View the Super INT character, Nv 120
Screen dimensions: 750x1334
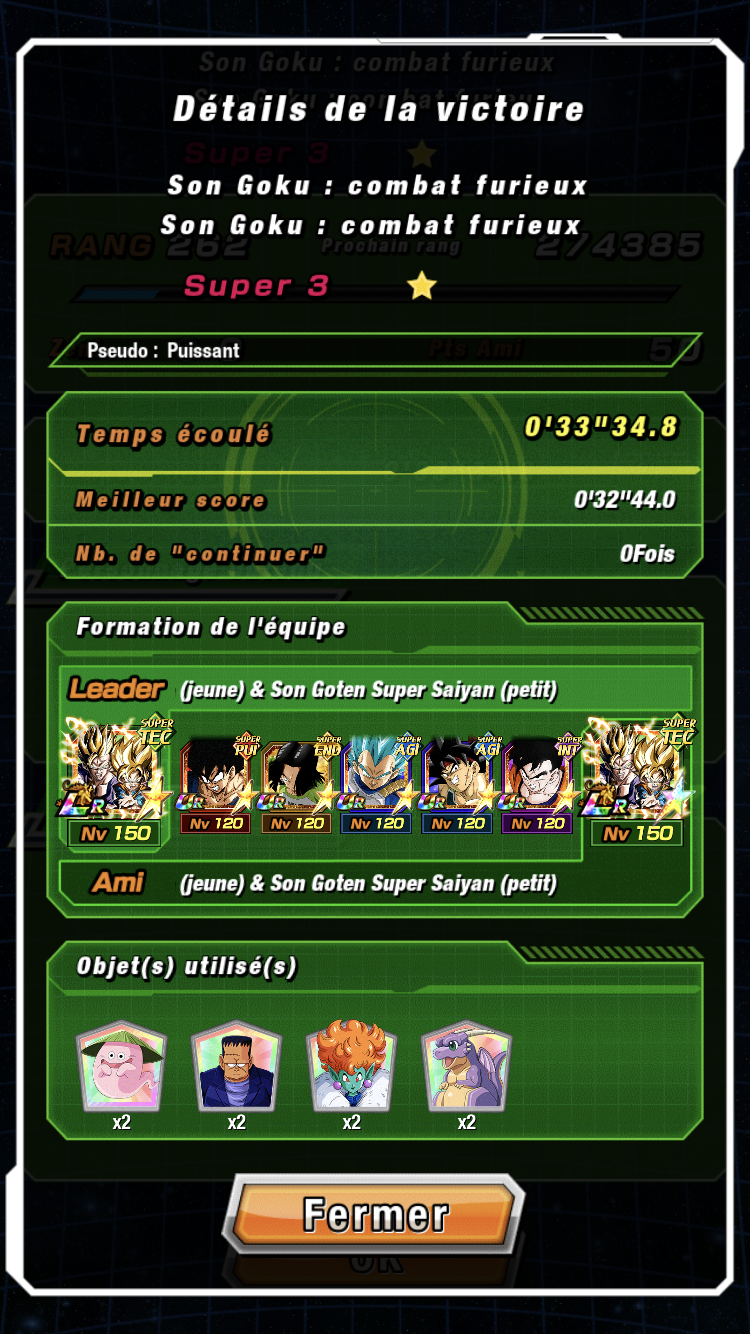pos(540,778)
